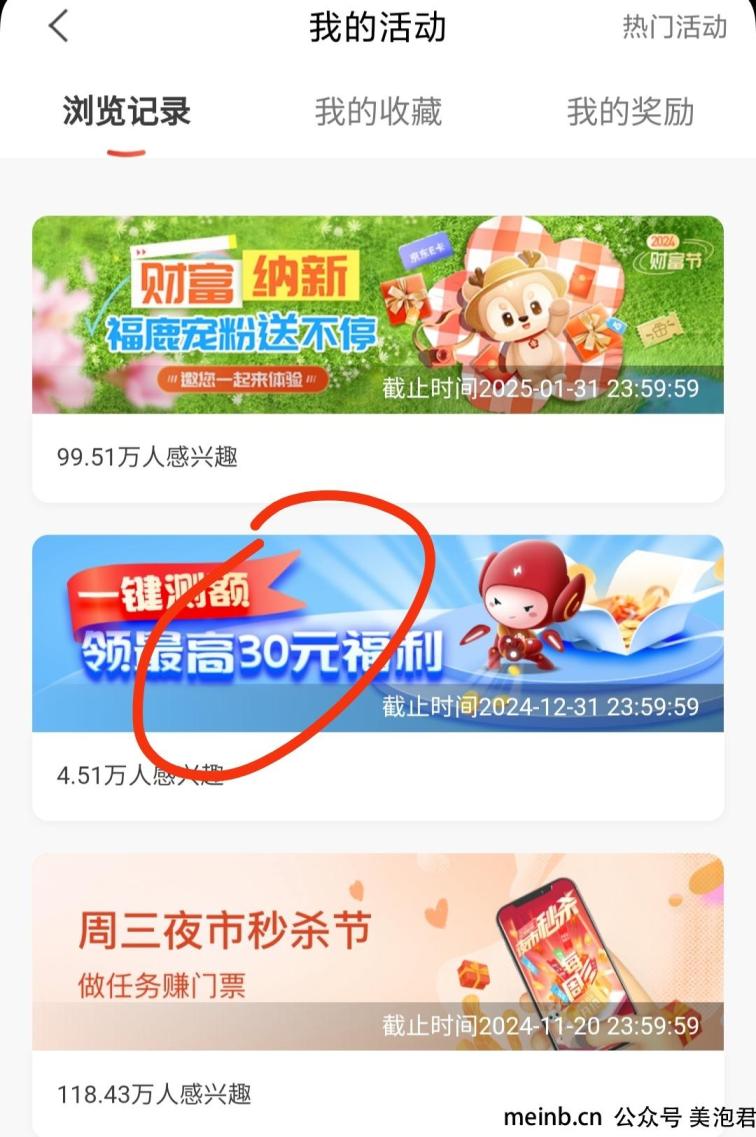Select the 浏览记录 tab
The image size is (756, 1137).
pos(127,112)
